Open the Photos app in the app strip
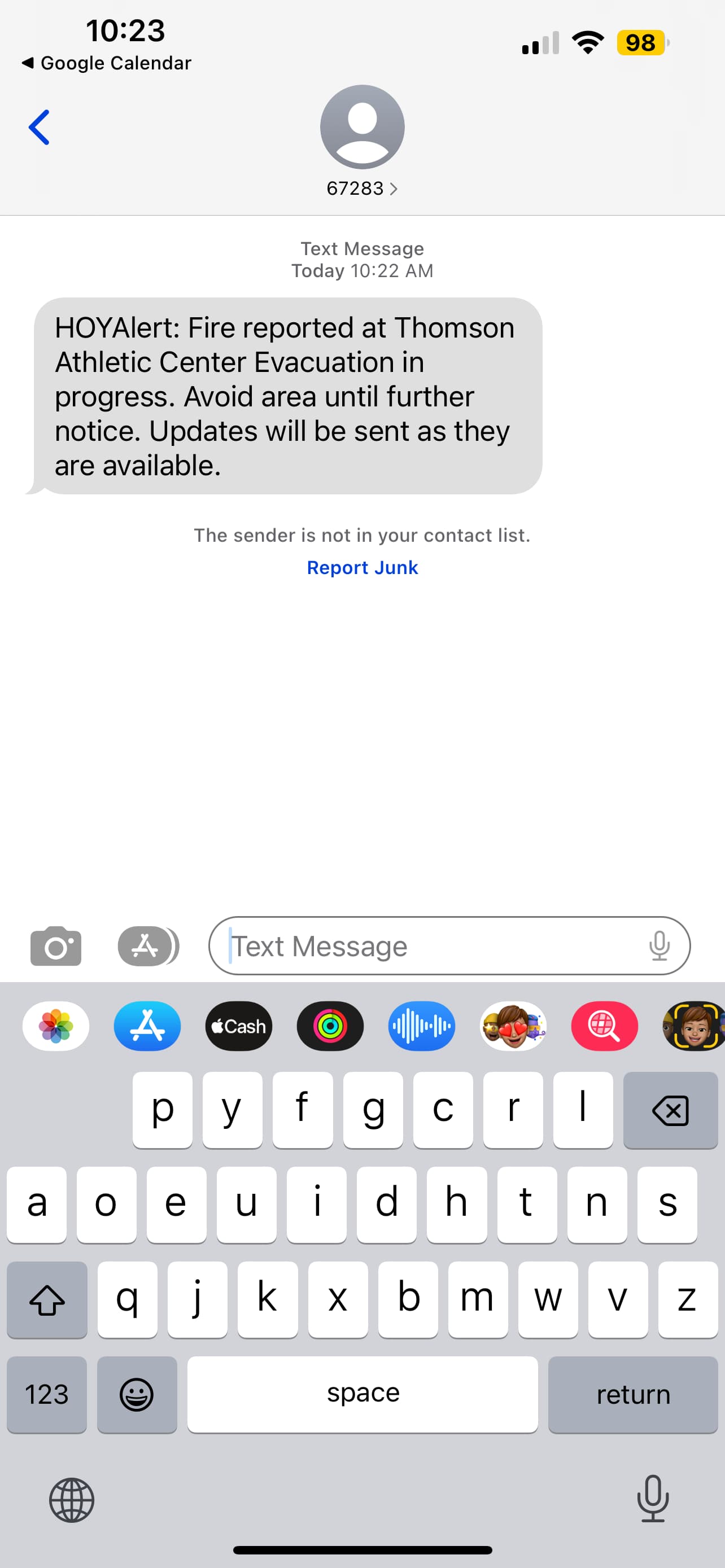The height and width of the screenshot is (1568, 725). 56,1026
